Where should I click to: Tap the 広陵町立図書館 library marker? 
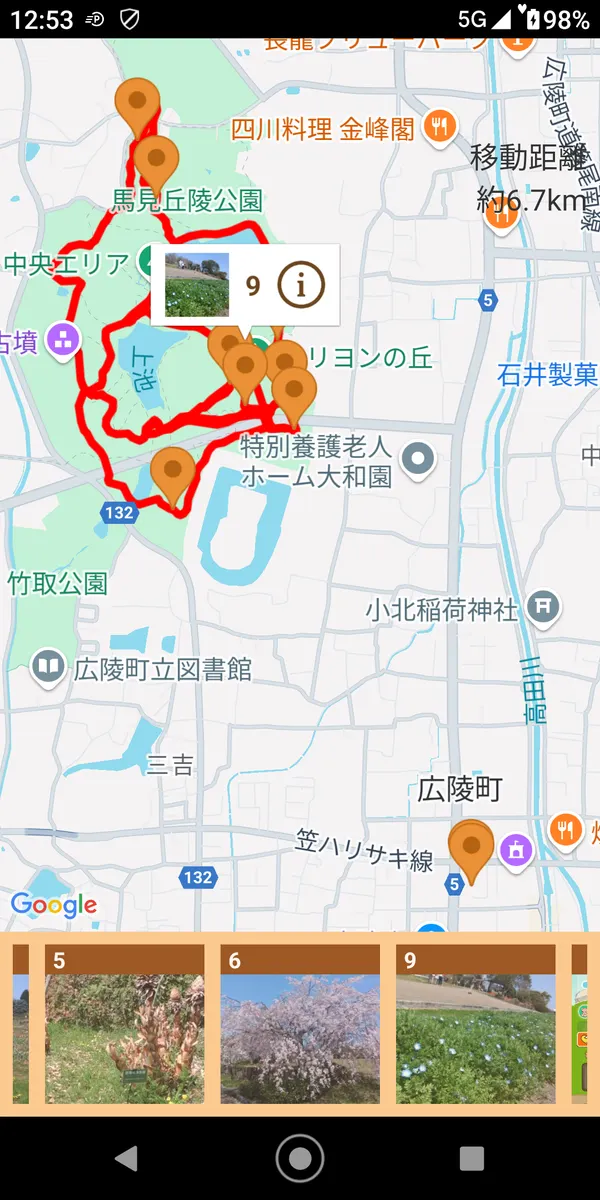[48, 667]
